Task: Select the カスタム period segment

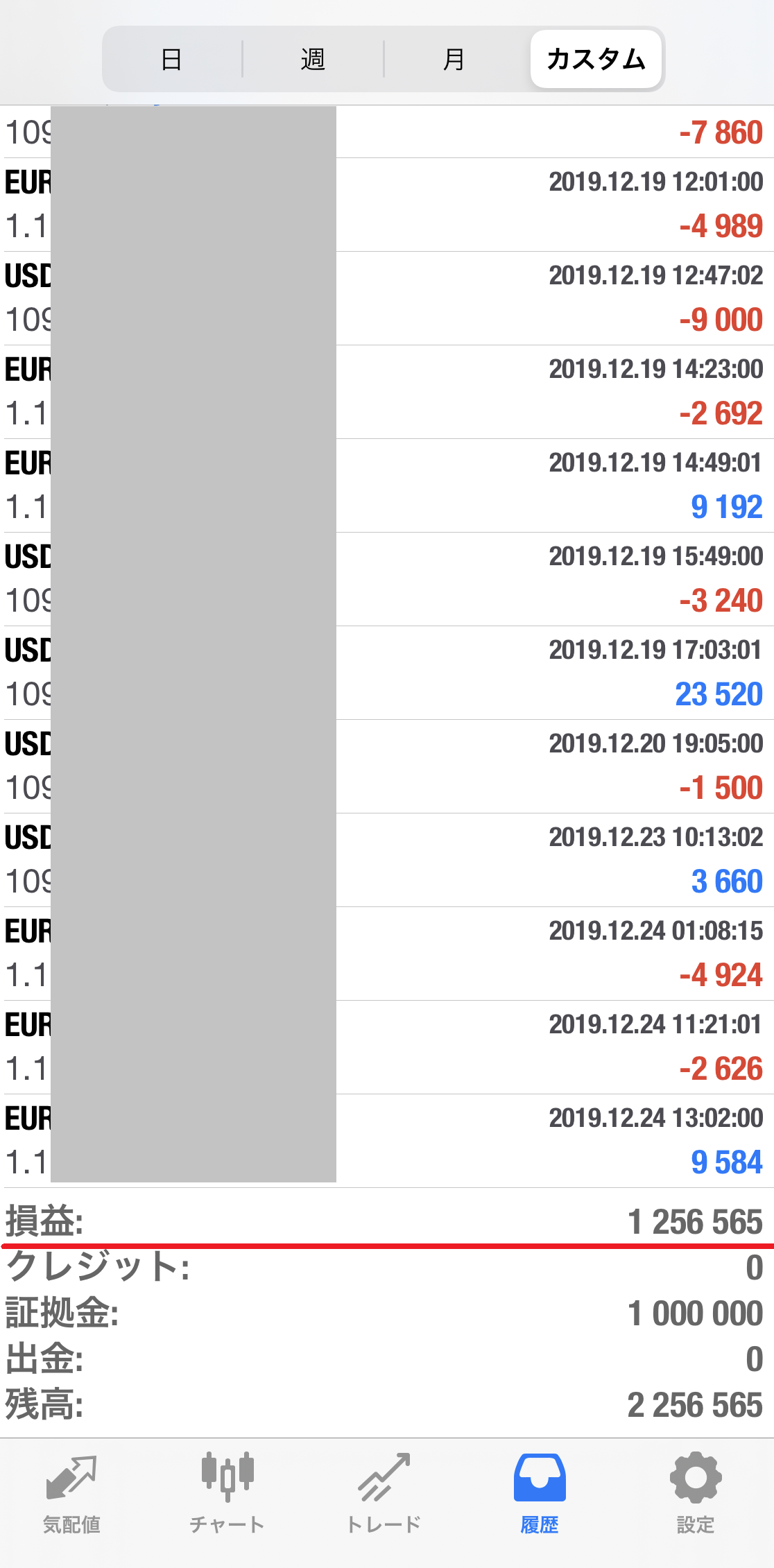Action: coord(596,59)
